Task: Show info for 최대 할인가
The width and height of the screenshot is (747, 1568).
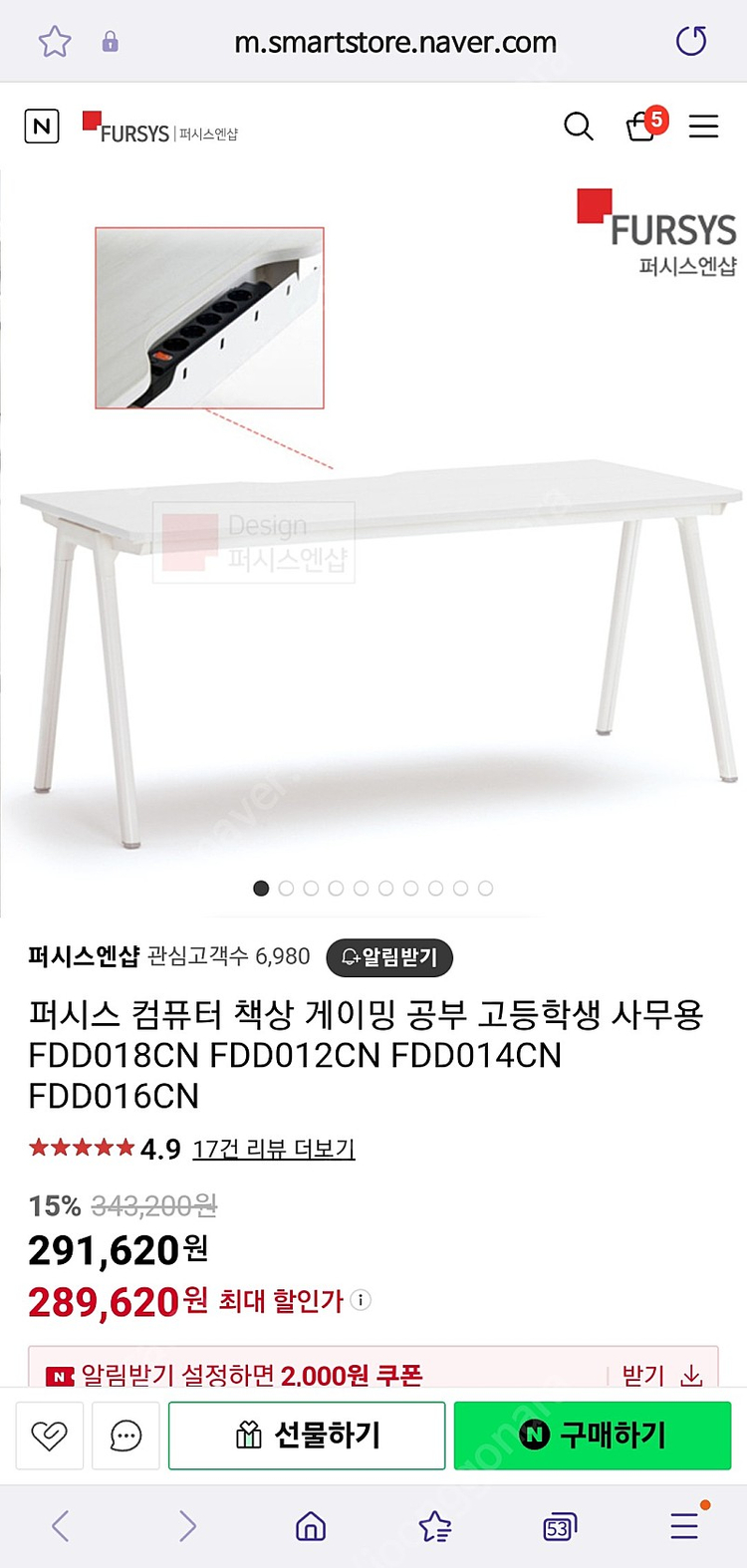Action: click(362, 1300)
